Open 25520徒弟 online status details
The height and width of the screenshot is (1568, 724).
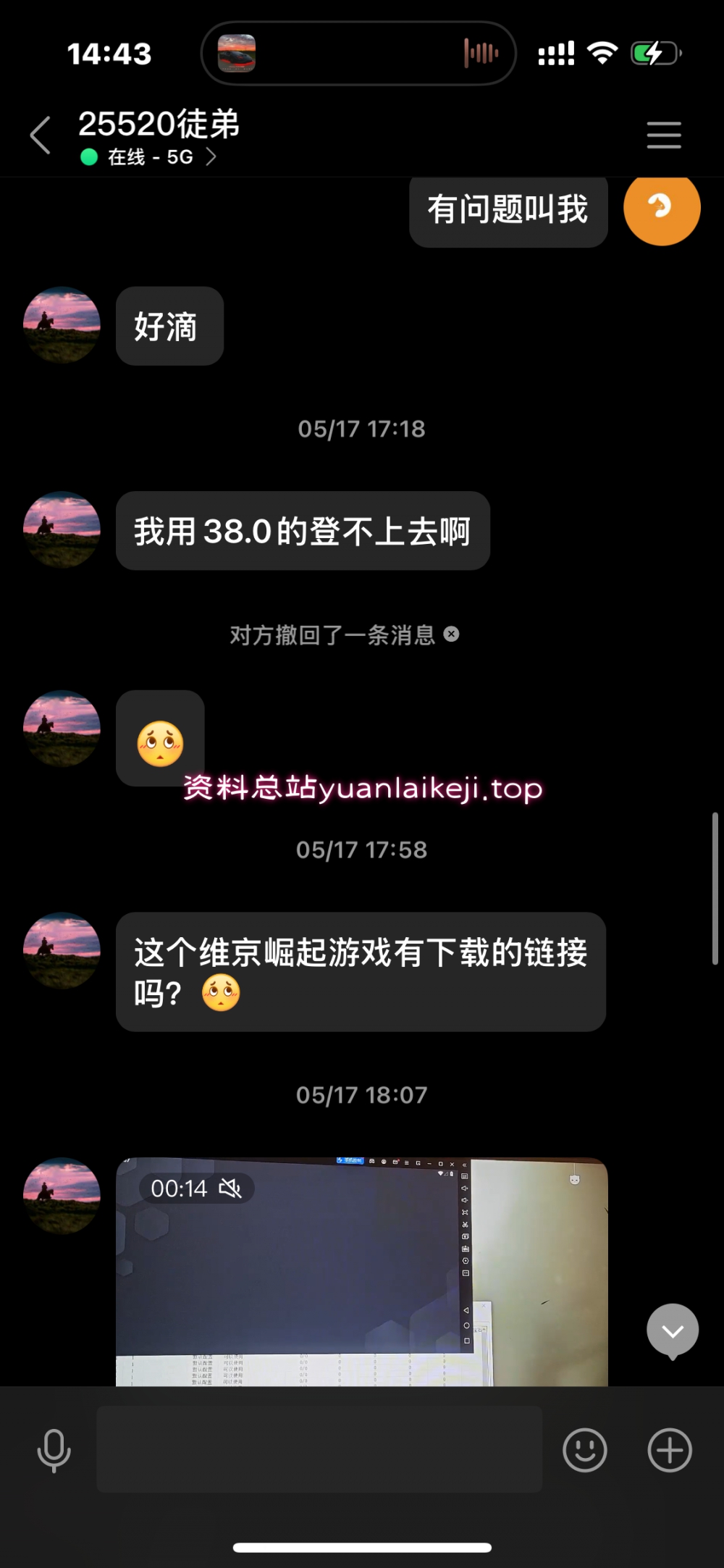coord(148,157)
